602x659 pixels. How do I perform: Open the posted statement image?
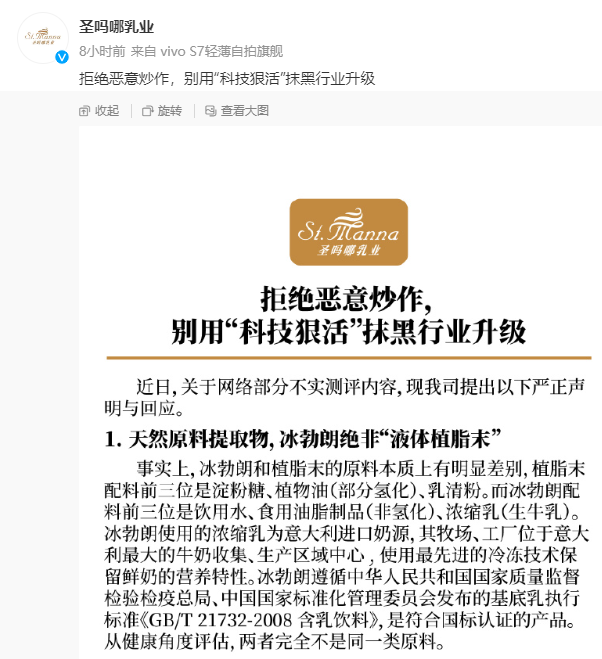340,400
